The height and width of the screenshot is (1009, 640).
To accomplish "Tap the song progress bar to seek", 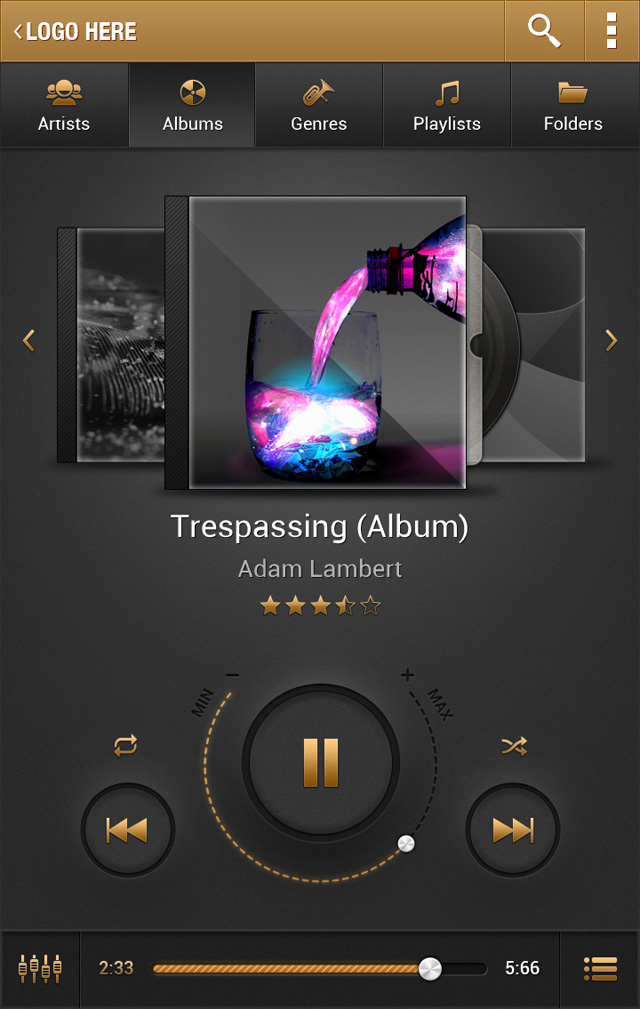I will pyautogui.click(x=300, y=968).
